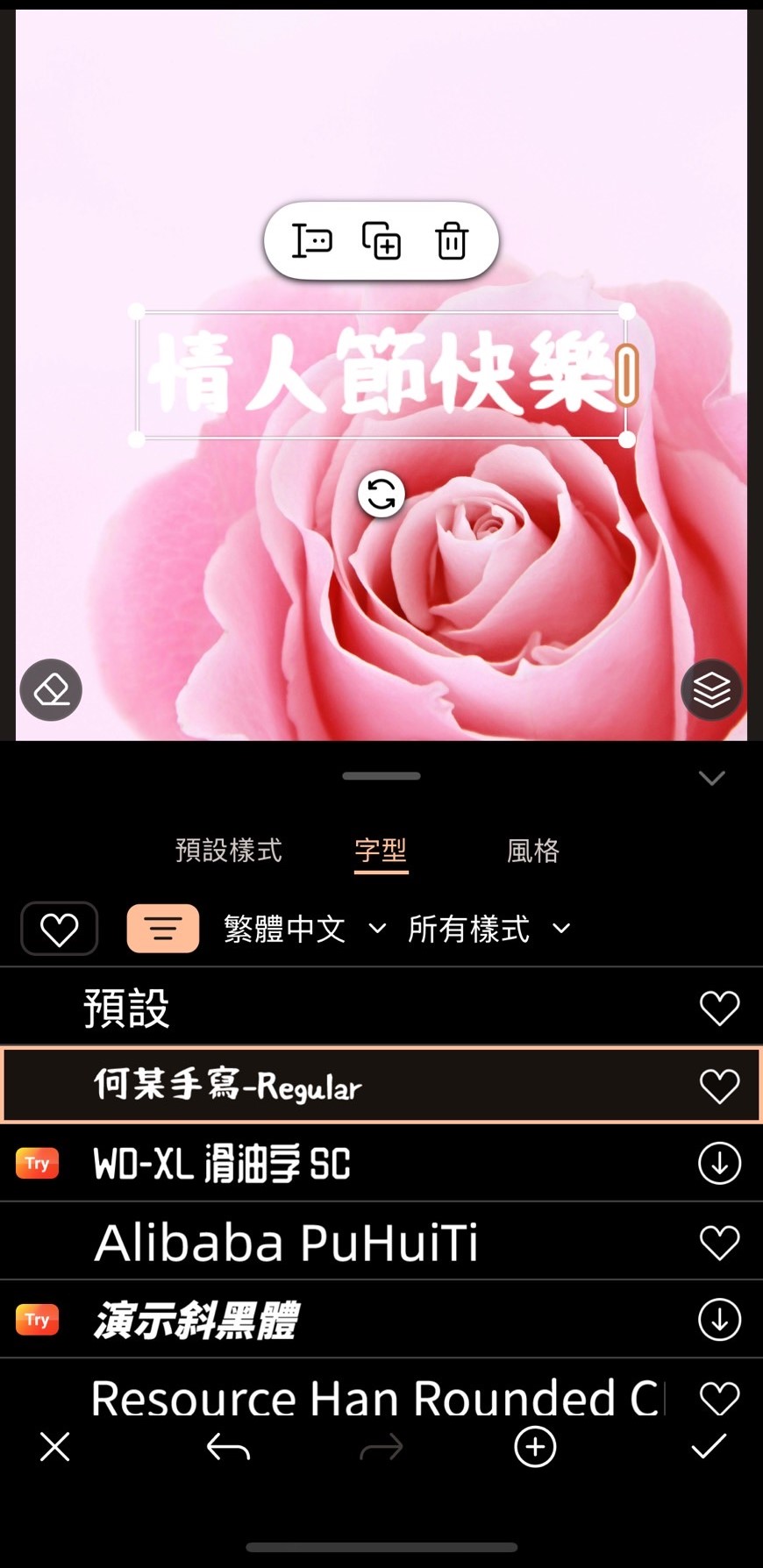Switch to the 風格 tab
Screen dimensions: 763x1568
click(532, 850)
